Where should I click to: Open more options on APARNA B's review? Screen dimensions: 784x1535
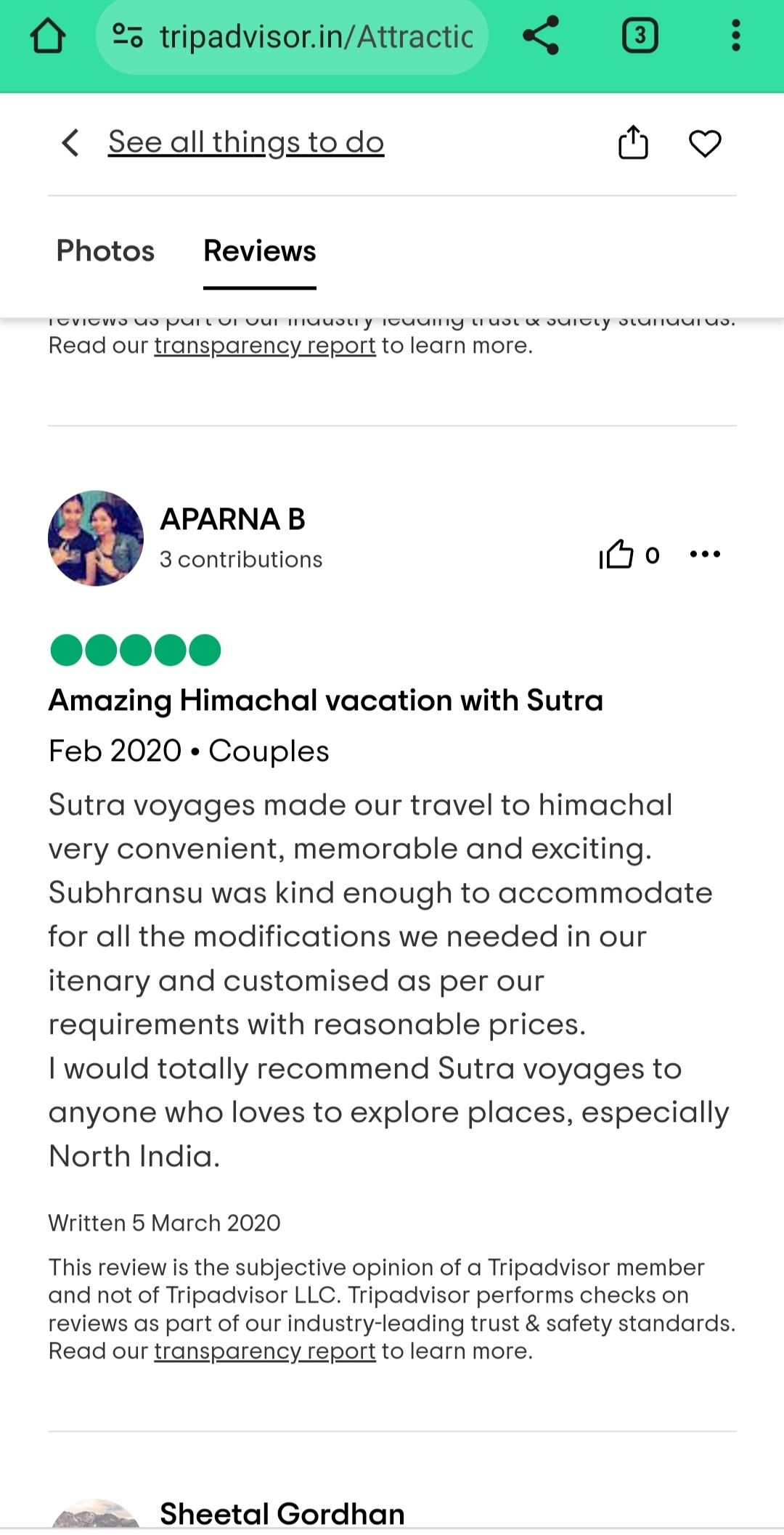[705, 554]
